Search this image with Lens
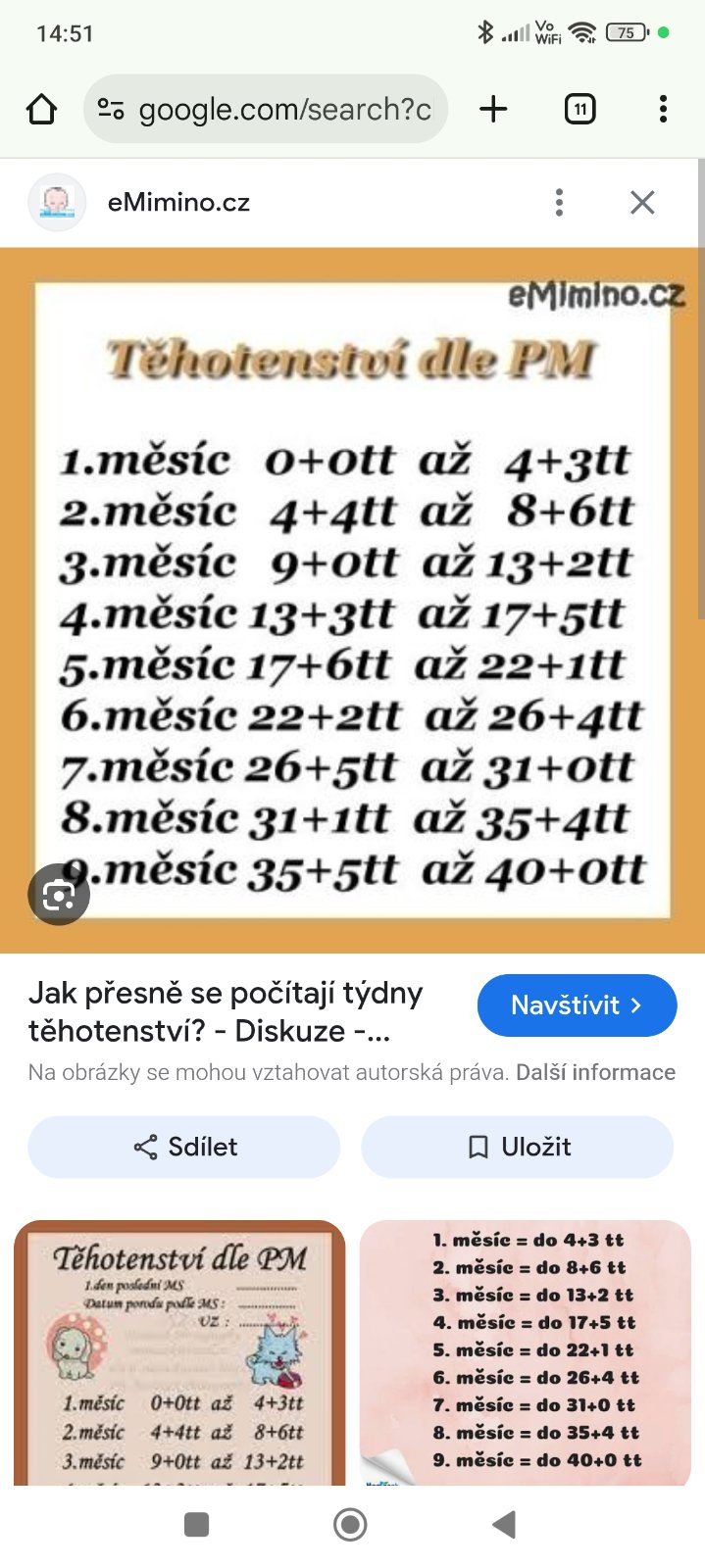This screenshot has height=1568, width=705. 59,895
